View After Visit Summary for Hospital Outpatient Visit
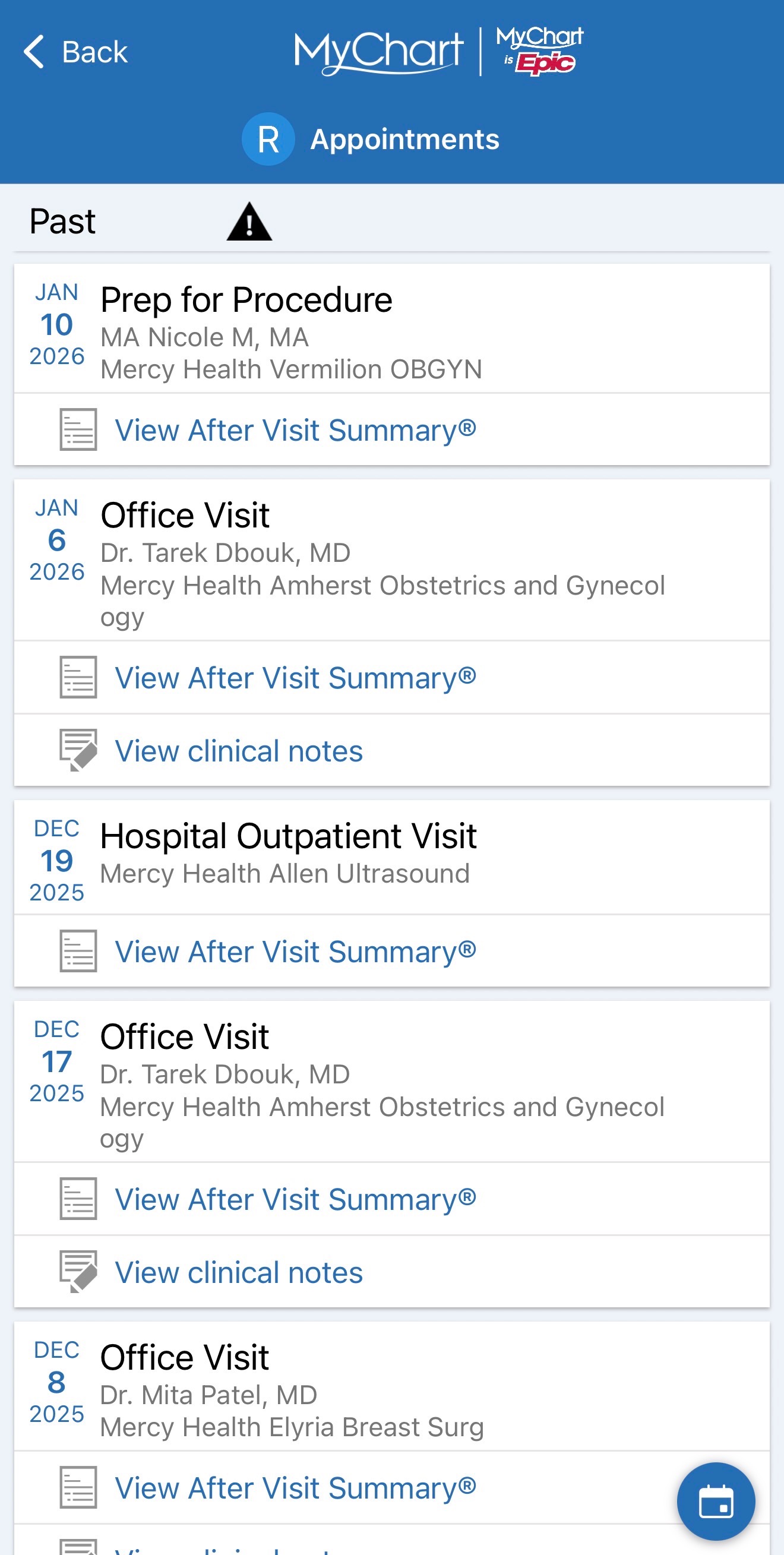Viewport: 784px width, 1555px height. 295,952
